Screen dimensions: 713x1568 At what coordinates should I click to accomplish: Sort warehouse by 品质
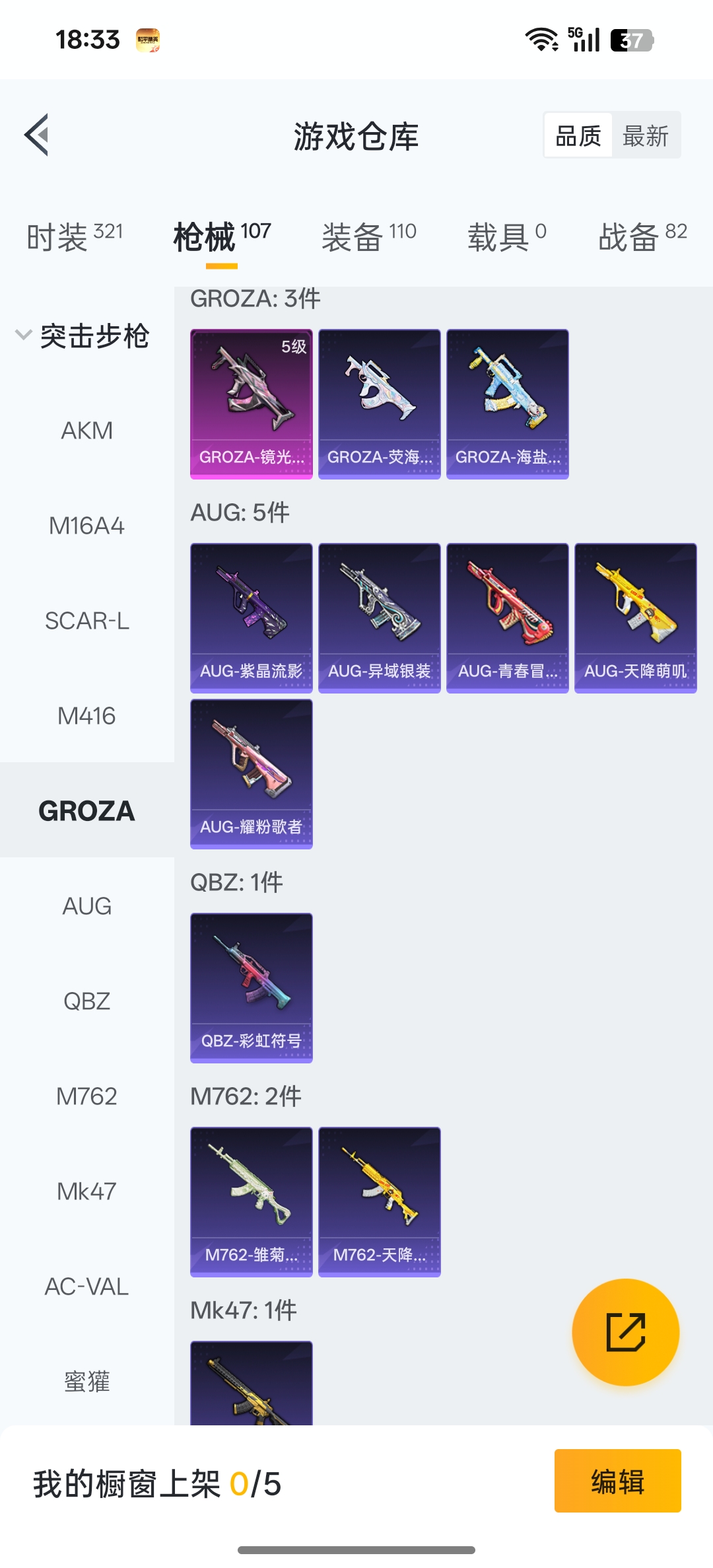(578, 136)
